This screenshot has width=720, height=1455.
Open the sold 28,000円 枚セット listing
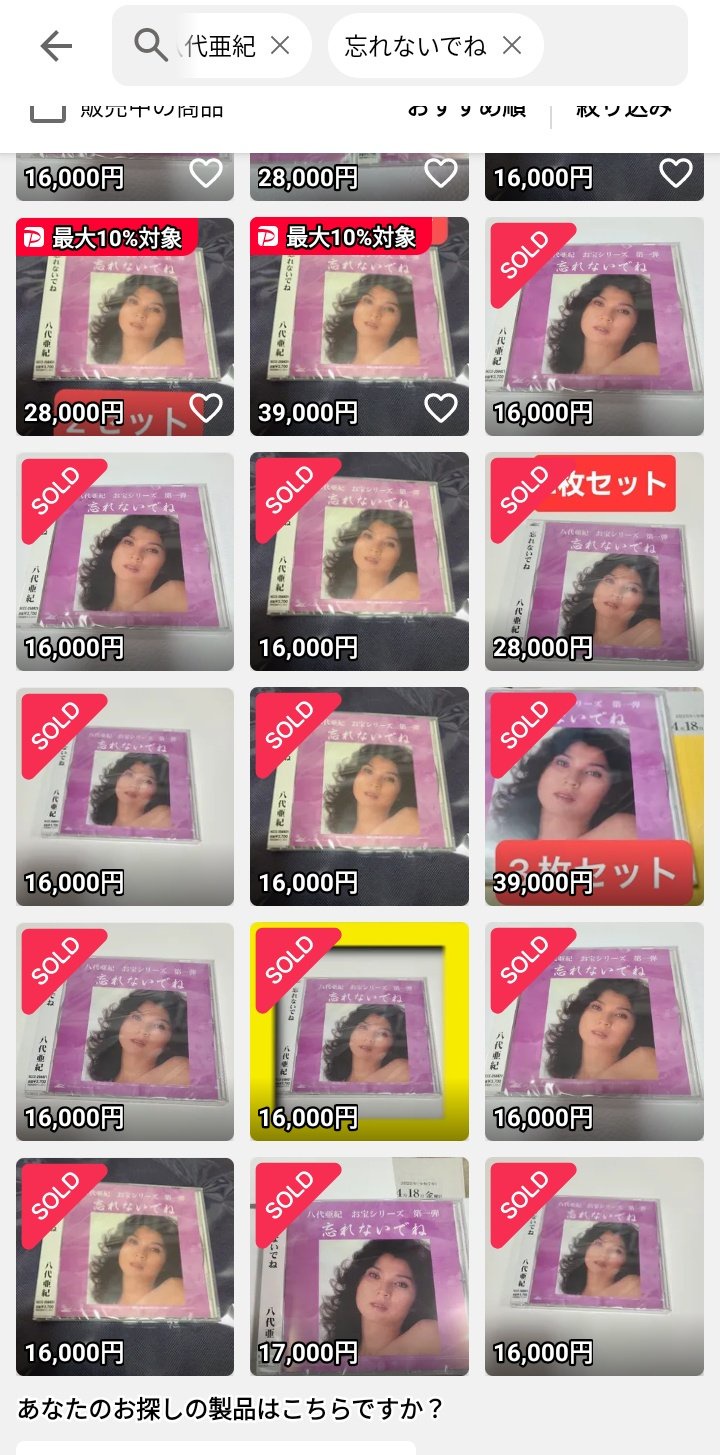click(x=594, y=562)
